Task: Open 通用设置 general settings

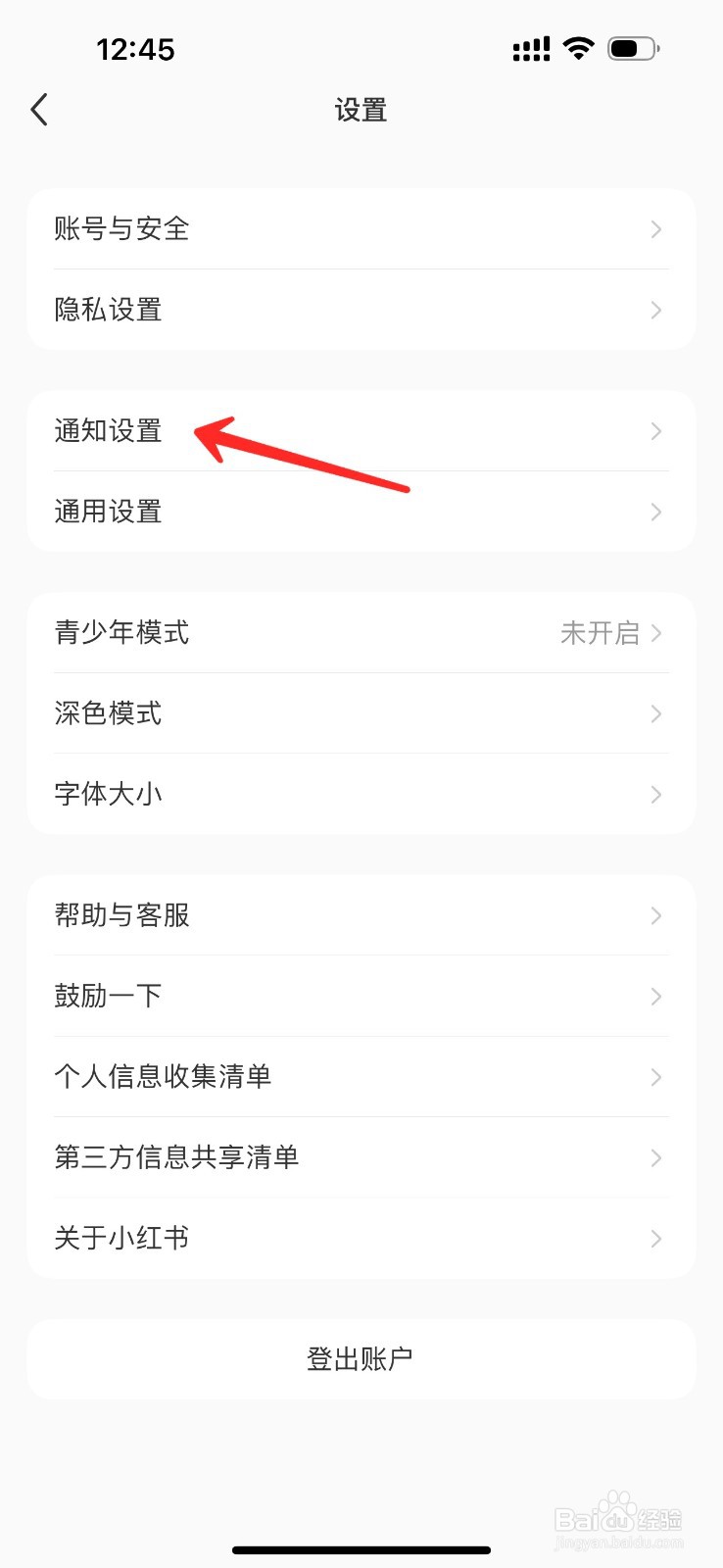Action: pos(108,511)
